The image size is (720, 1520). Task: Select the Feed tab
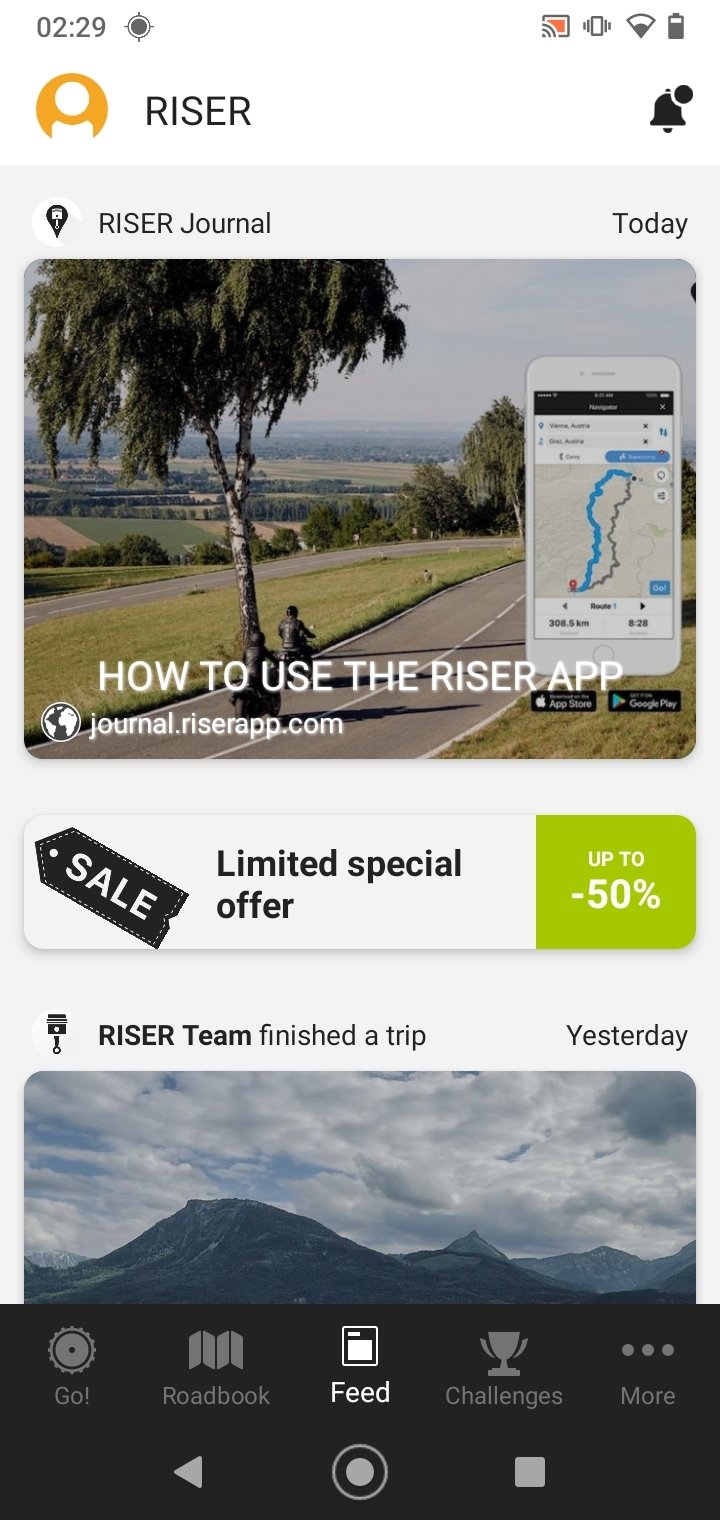click(x=360, y=1367)
